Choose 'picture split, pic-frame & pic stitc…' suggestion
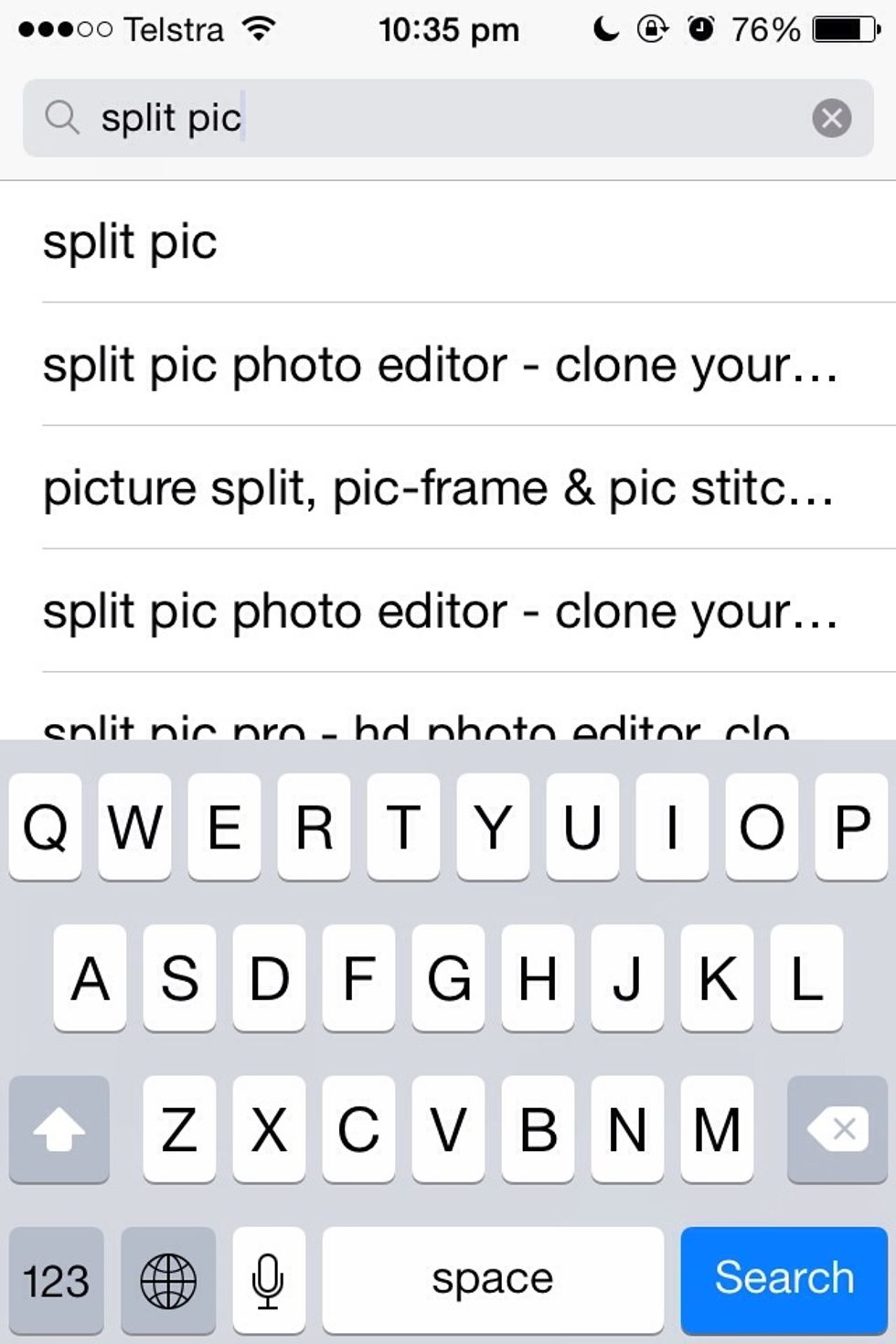 point(442,488)
